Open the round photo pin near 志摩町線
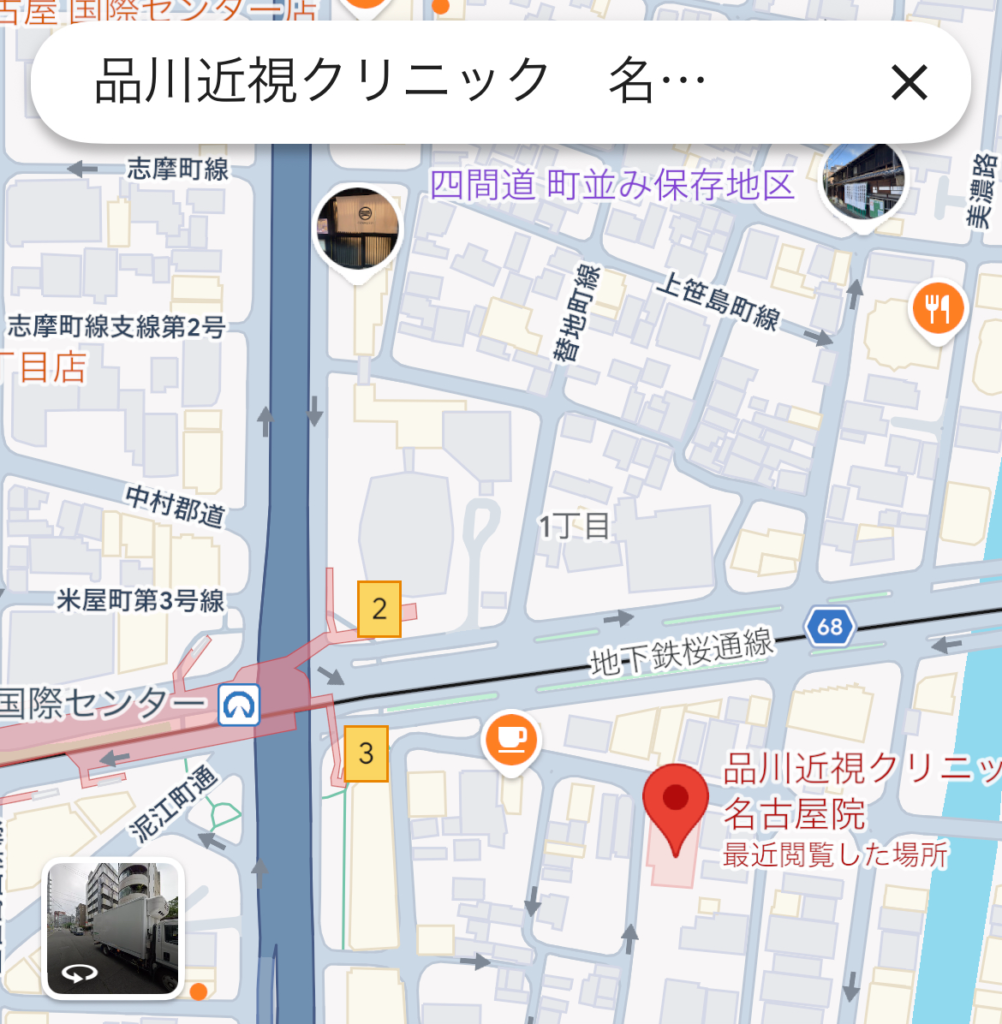The image size is (1002, 1024). [x=358, y=229]
